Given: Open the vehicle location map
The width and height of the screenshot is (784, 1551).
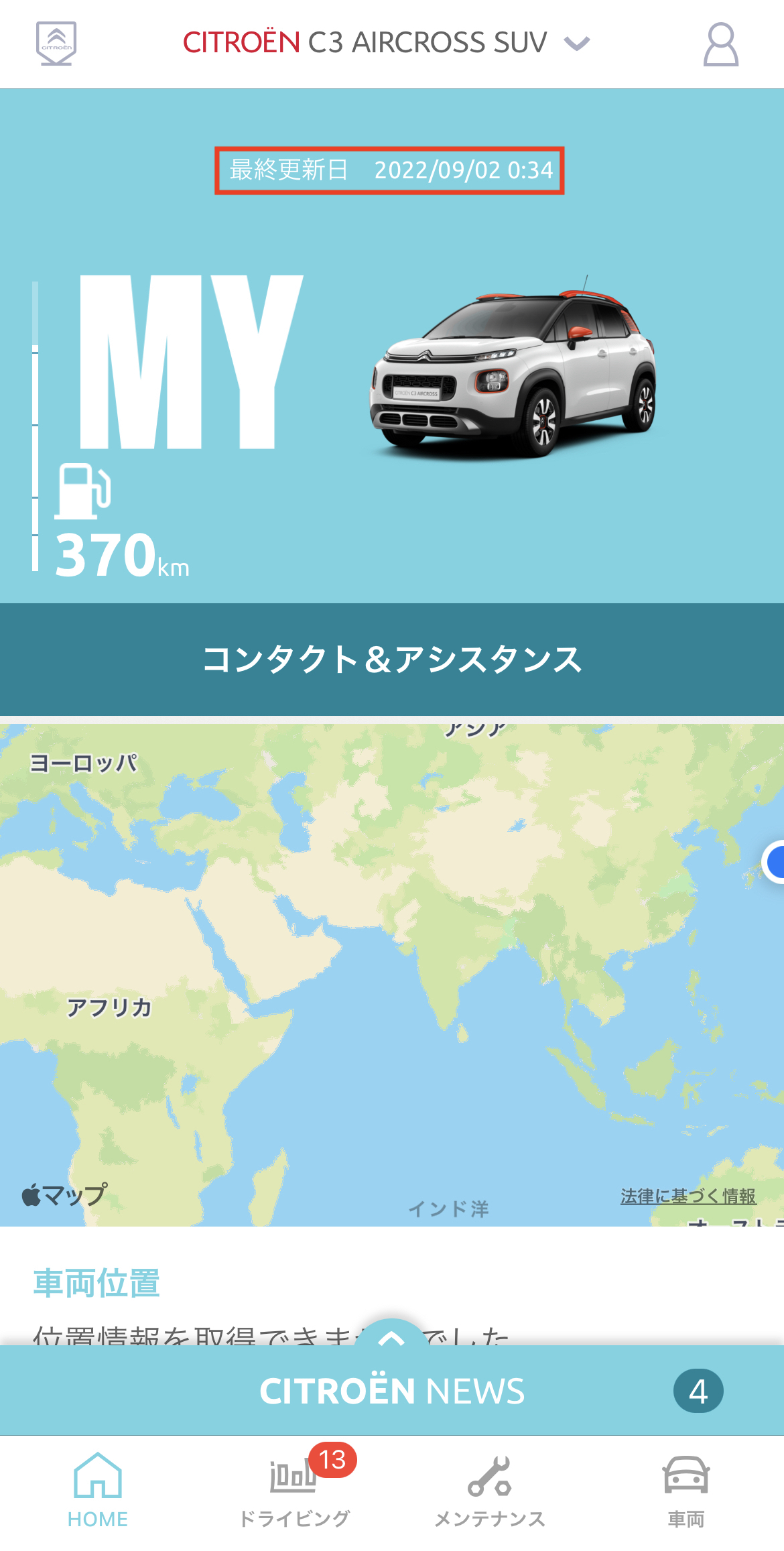Looking at the screenshot, I should [392, 972].
